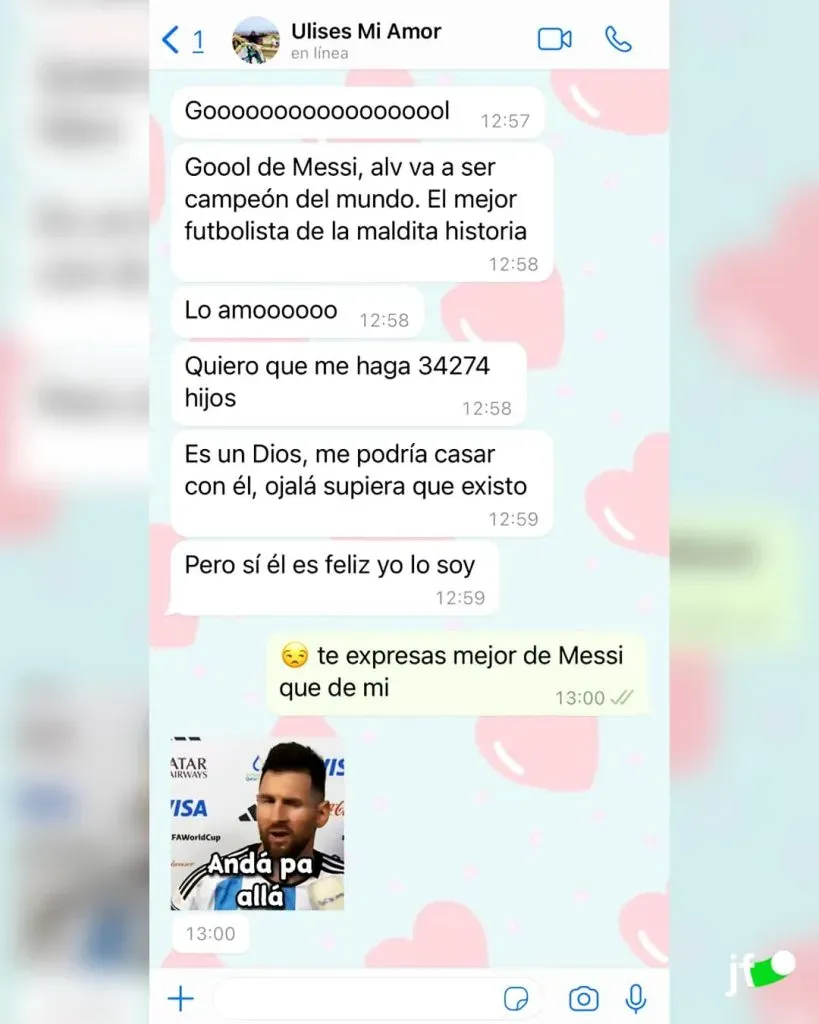Record a voice message with microphone
Screen dimensions: 819x1024
tap(635, 998)
